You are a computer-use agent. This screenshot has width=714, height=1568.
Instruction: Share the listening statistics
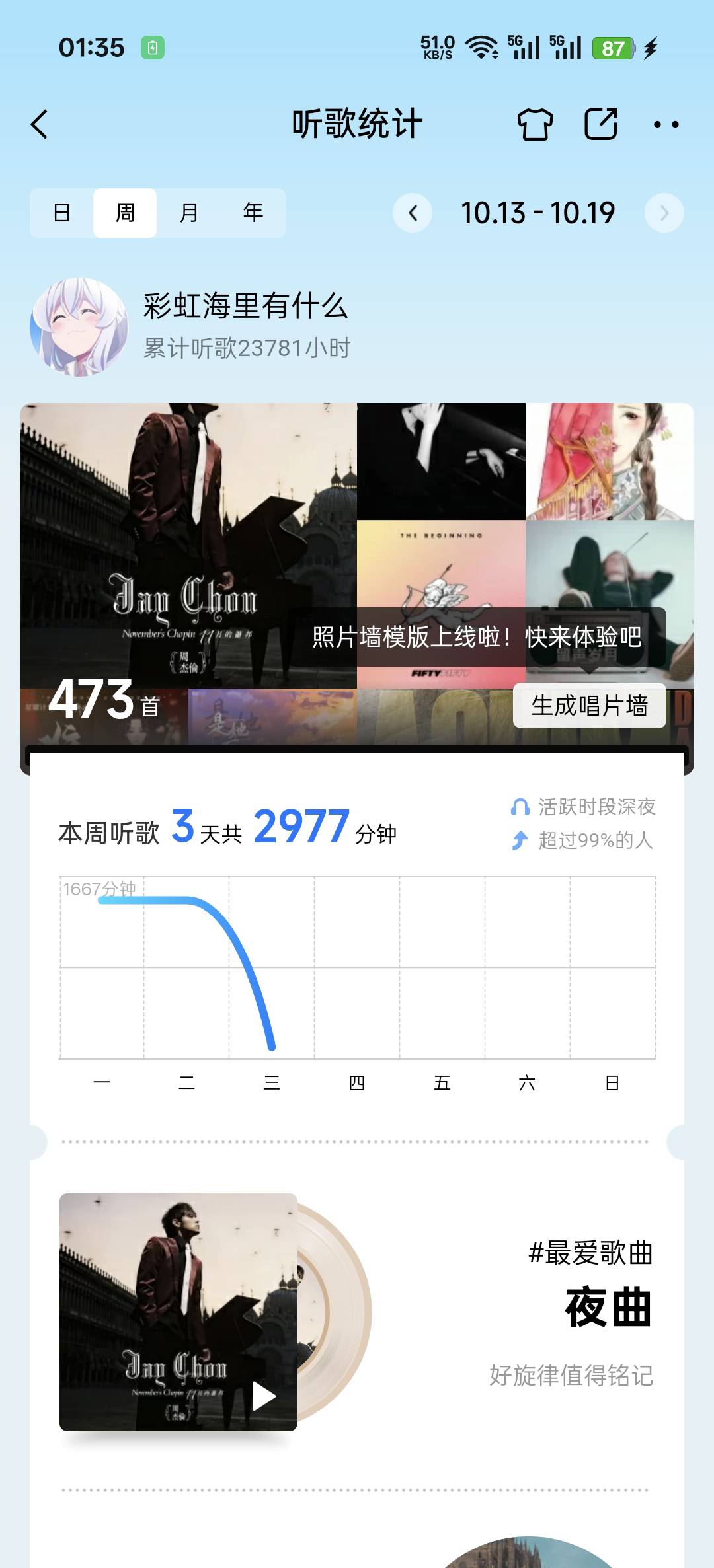pyautogui.click(x=600, y=124)
